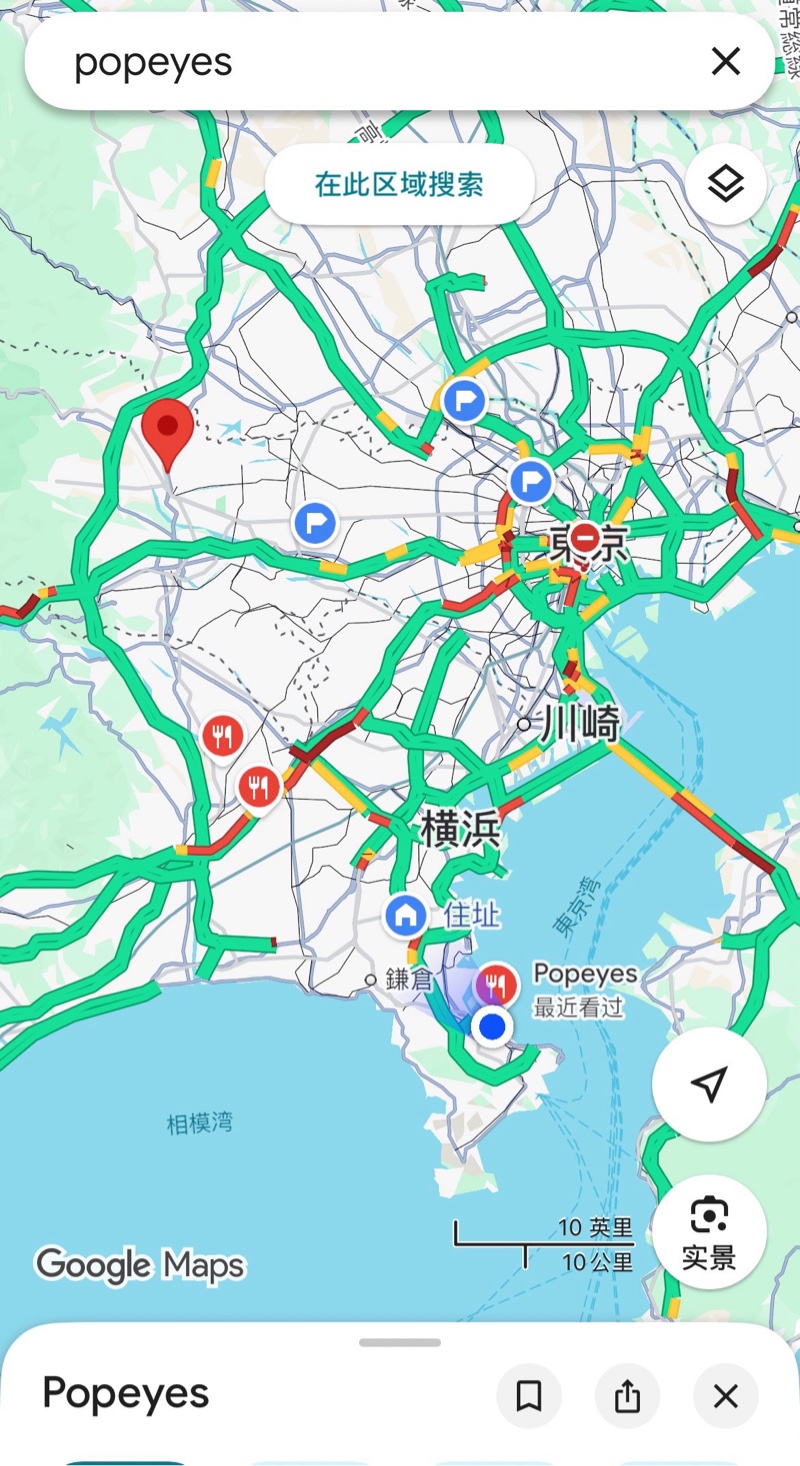Search this area with 在此区域搜索
The width and height of the screenshot is (800, 1466).
[x=399, y=185]
